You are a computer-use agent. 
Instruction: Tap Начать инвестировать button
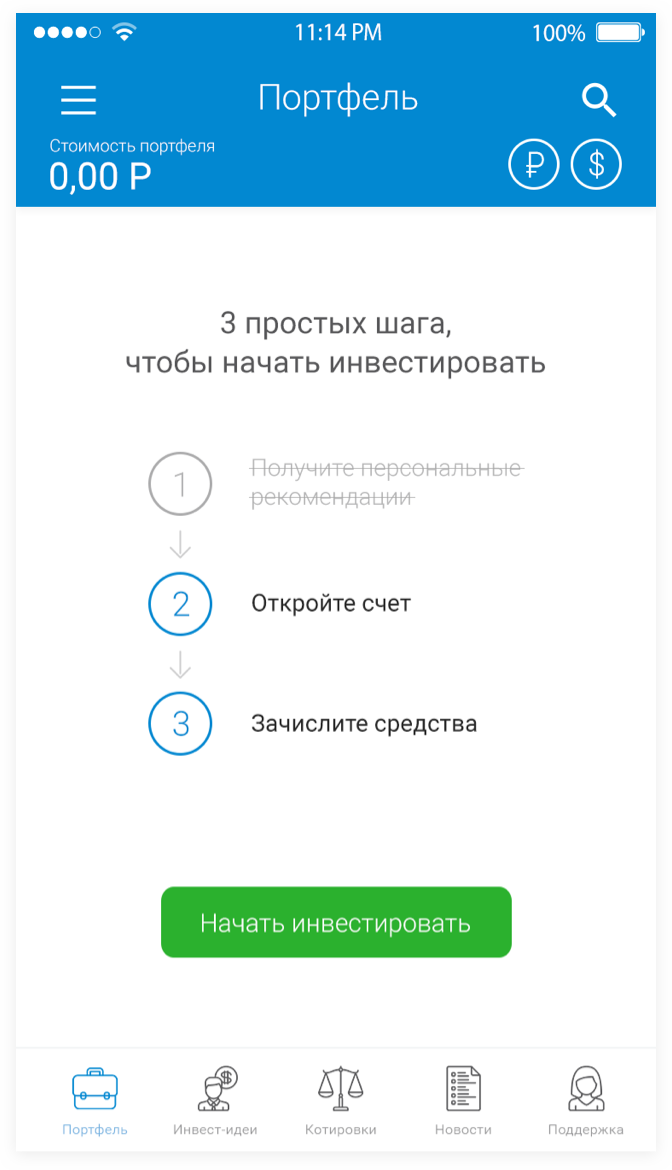point(336,922)
